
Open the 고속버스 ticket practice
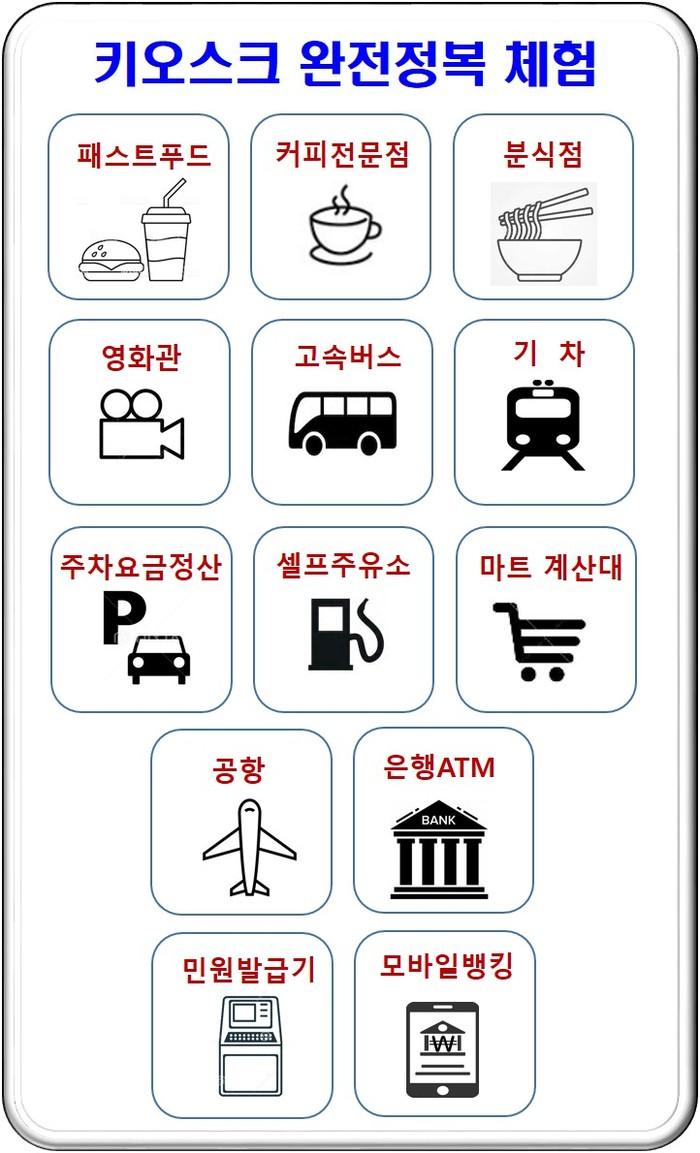tap(342, 412)
